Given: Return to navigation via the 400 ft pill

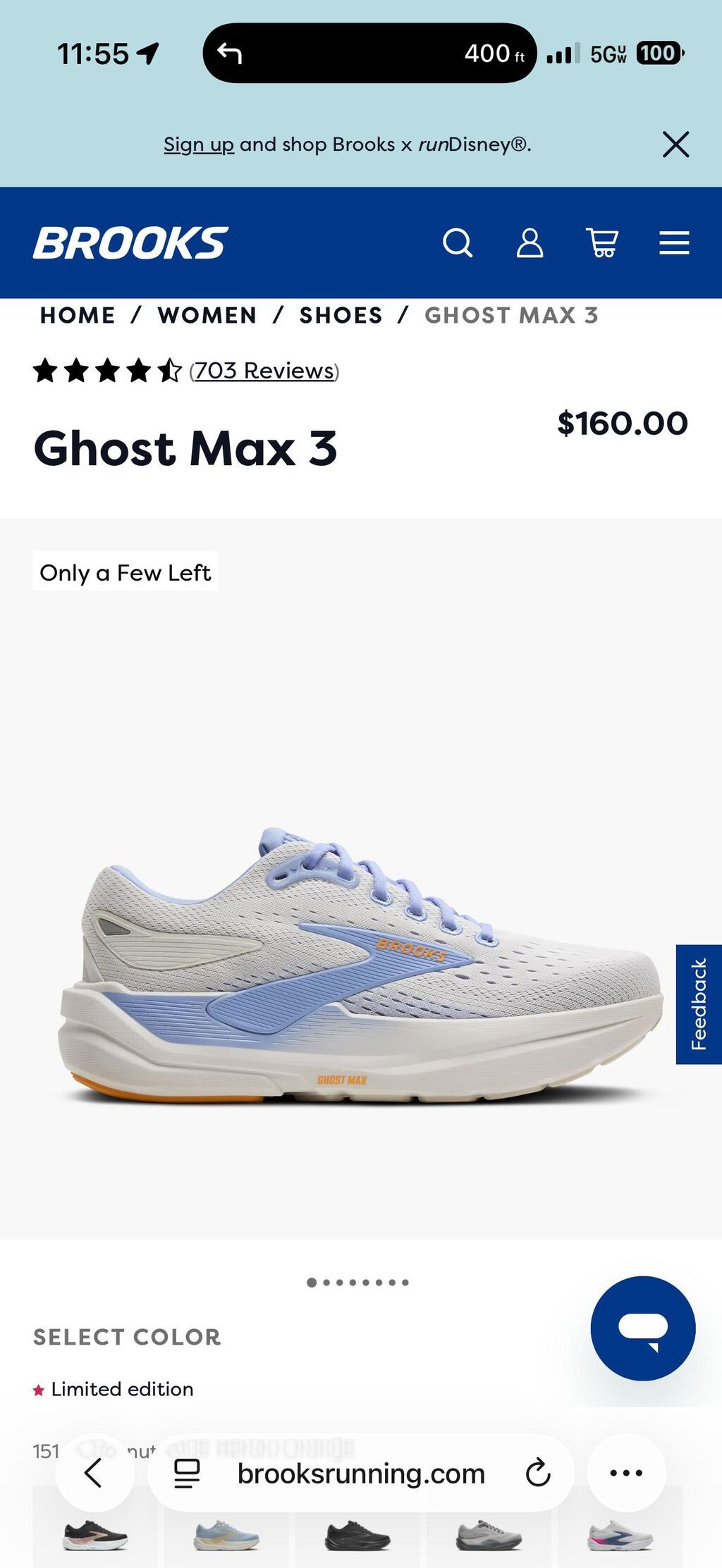Looking at the screenshot, I should tap(369, 53).
